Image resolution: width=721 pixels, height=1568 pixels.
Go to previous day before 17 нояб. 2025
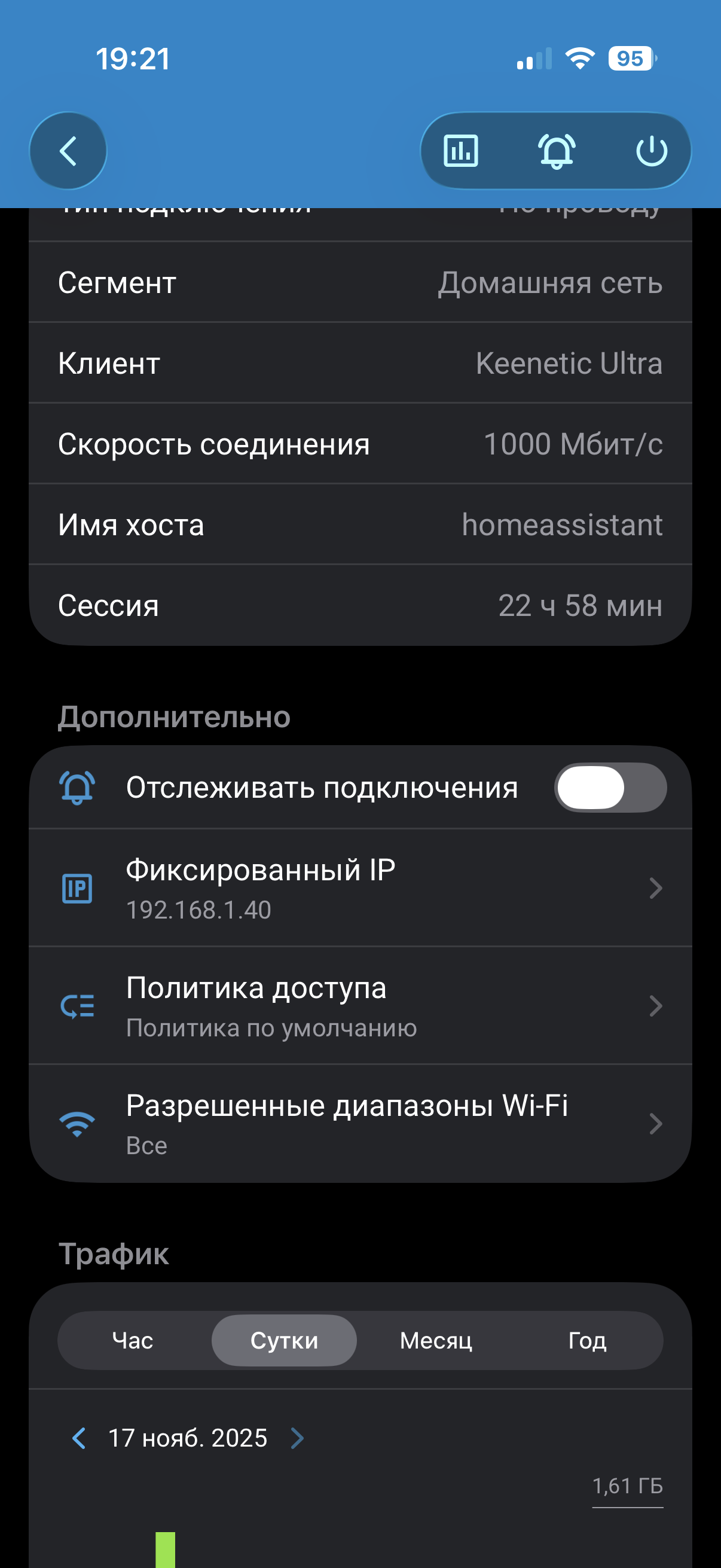click(79, 1438)
